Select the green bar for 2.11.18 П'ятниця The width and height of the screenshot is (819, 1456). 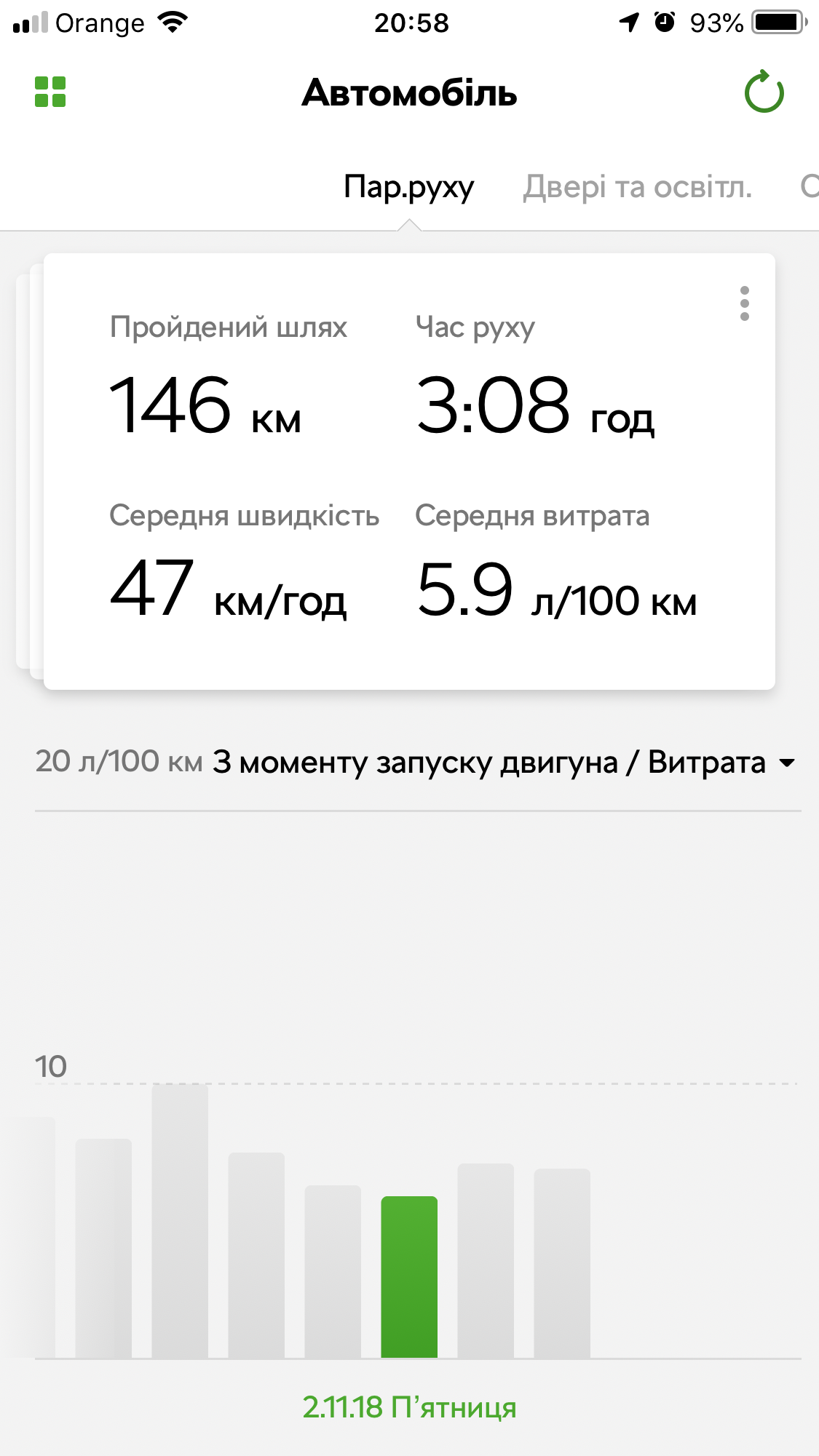click(x=409, y=1277)
